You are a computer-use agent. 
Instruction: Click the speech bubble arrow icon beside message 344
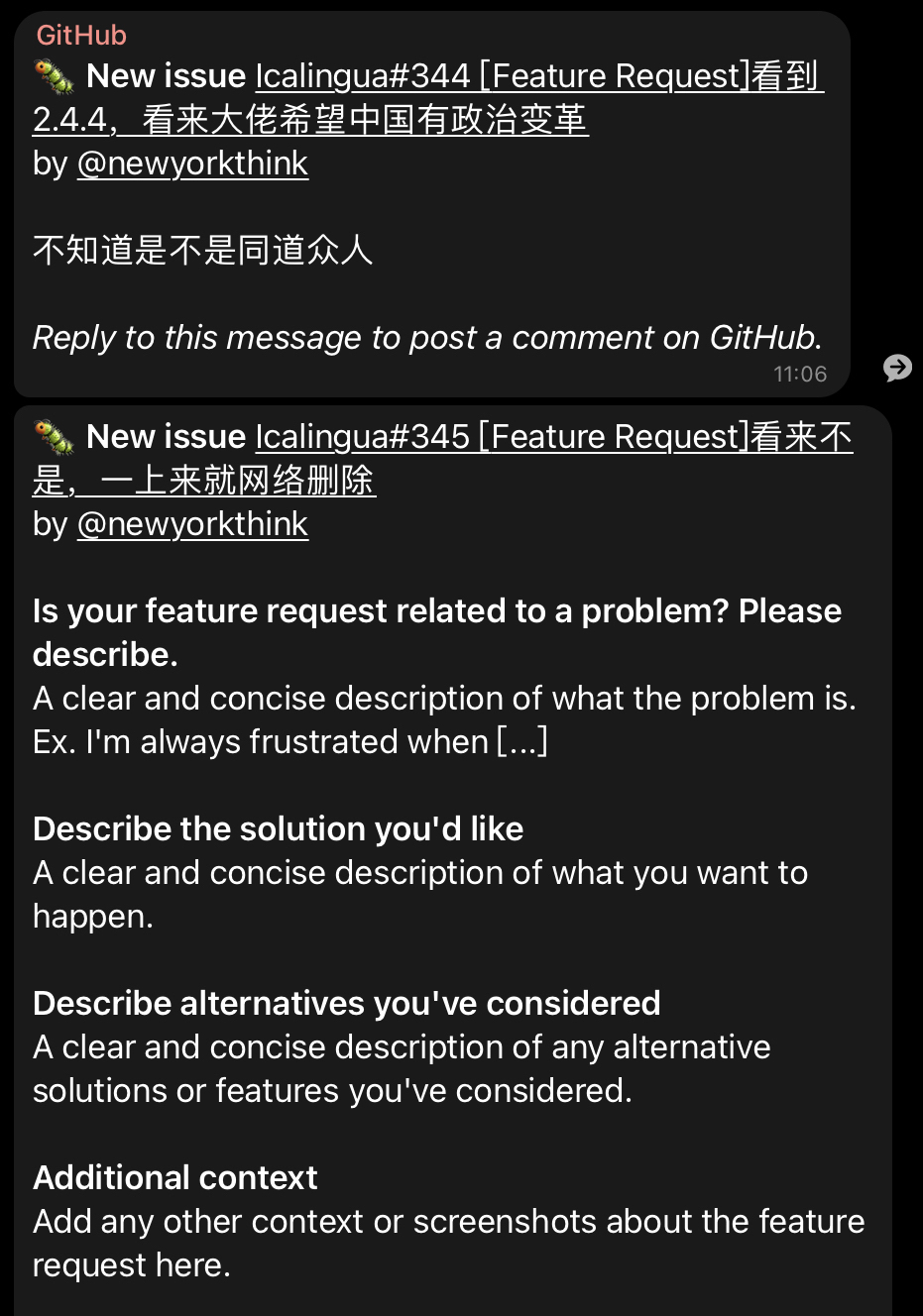(x=897, y=367)
